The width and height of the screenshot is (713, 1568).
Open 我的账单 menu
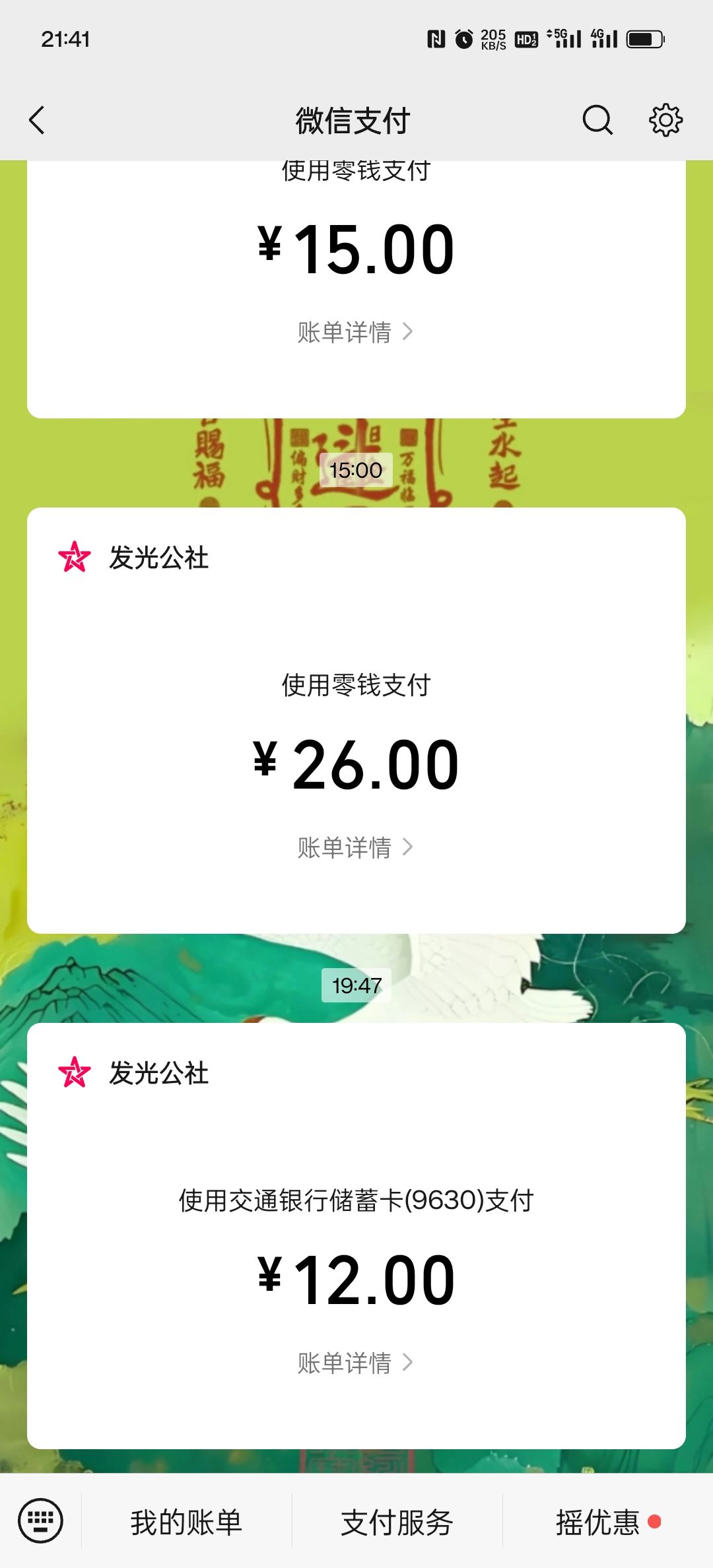[186, 1522]
